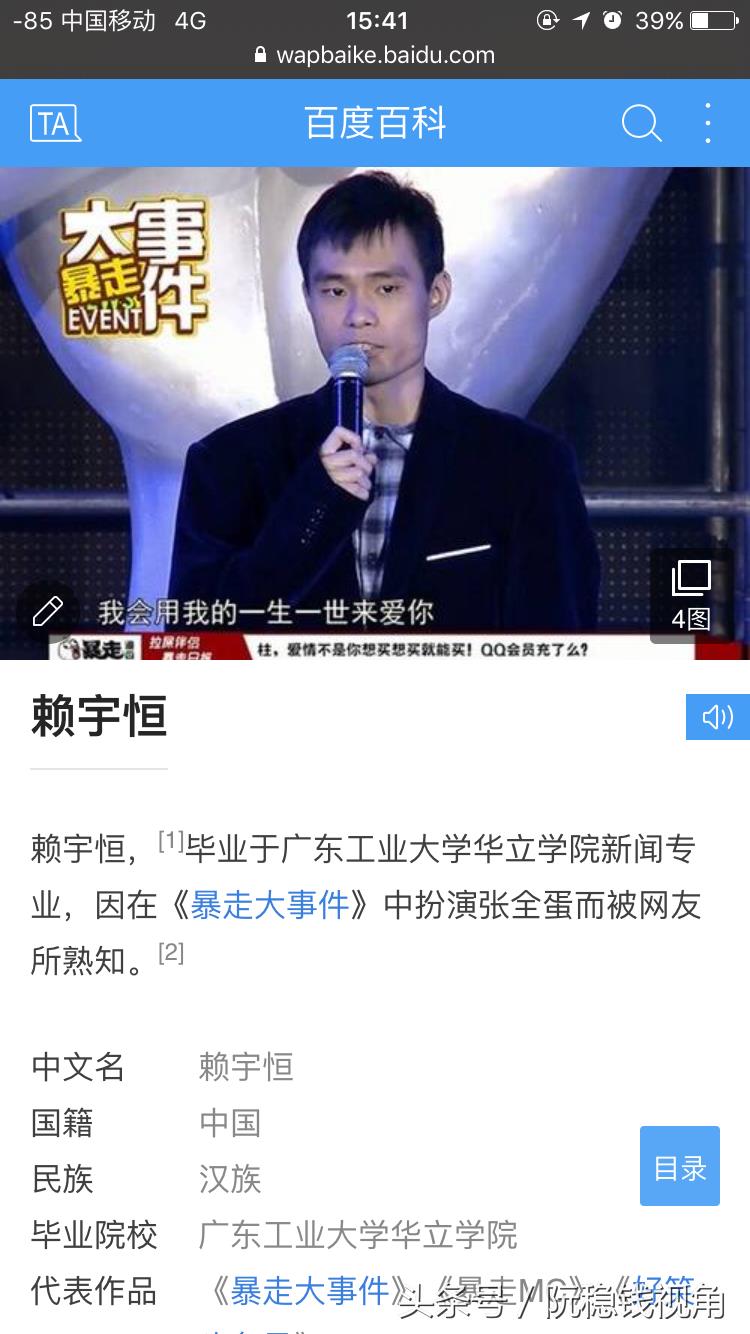Image resolution: width=750 pixels, height=1334 pixels.
Task: Play the audio reading of entry
Action: (x=717, y=717)
